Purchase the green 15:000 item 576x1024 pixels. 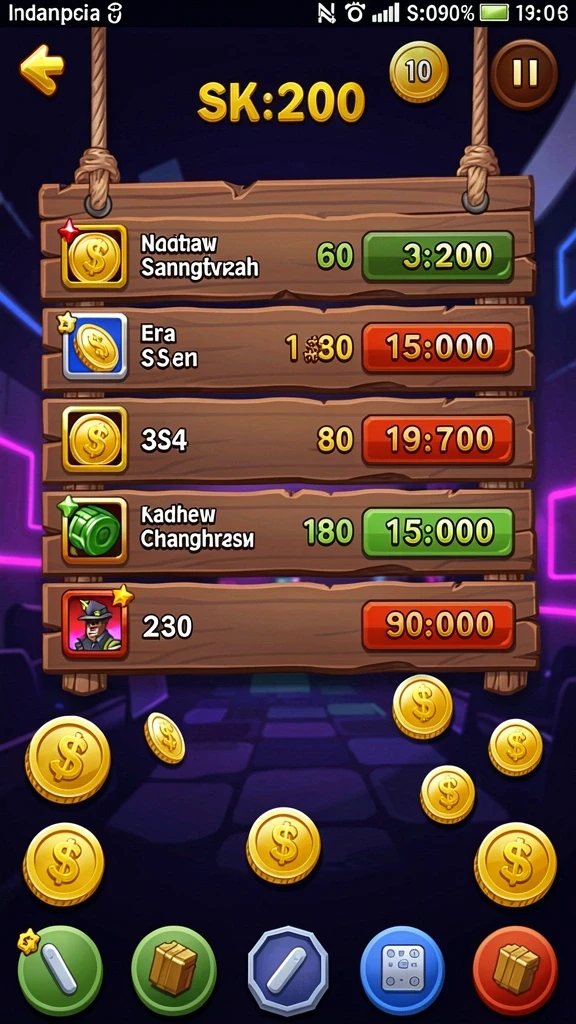click(438, 532)
